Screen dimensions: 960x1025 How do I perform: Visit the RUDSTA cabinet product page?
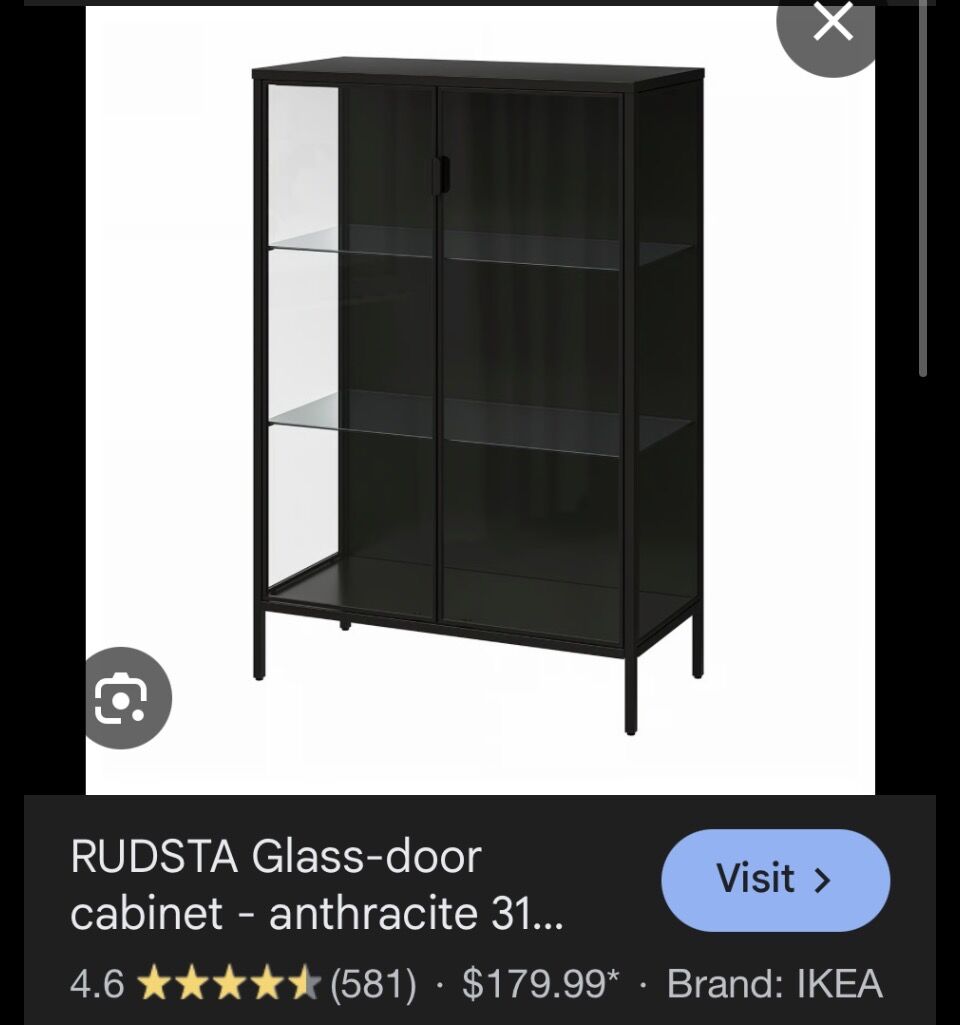[x=775, y=880]
